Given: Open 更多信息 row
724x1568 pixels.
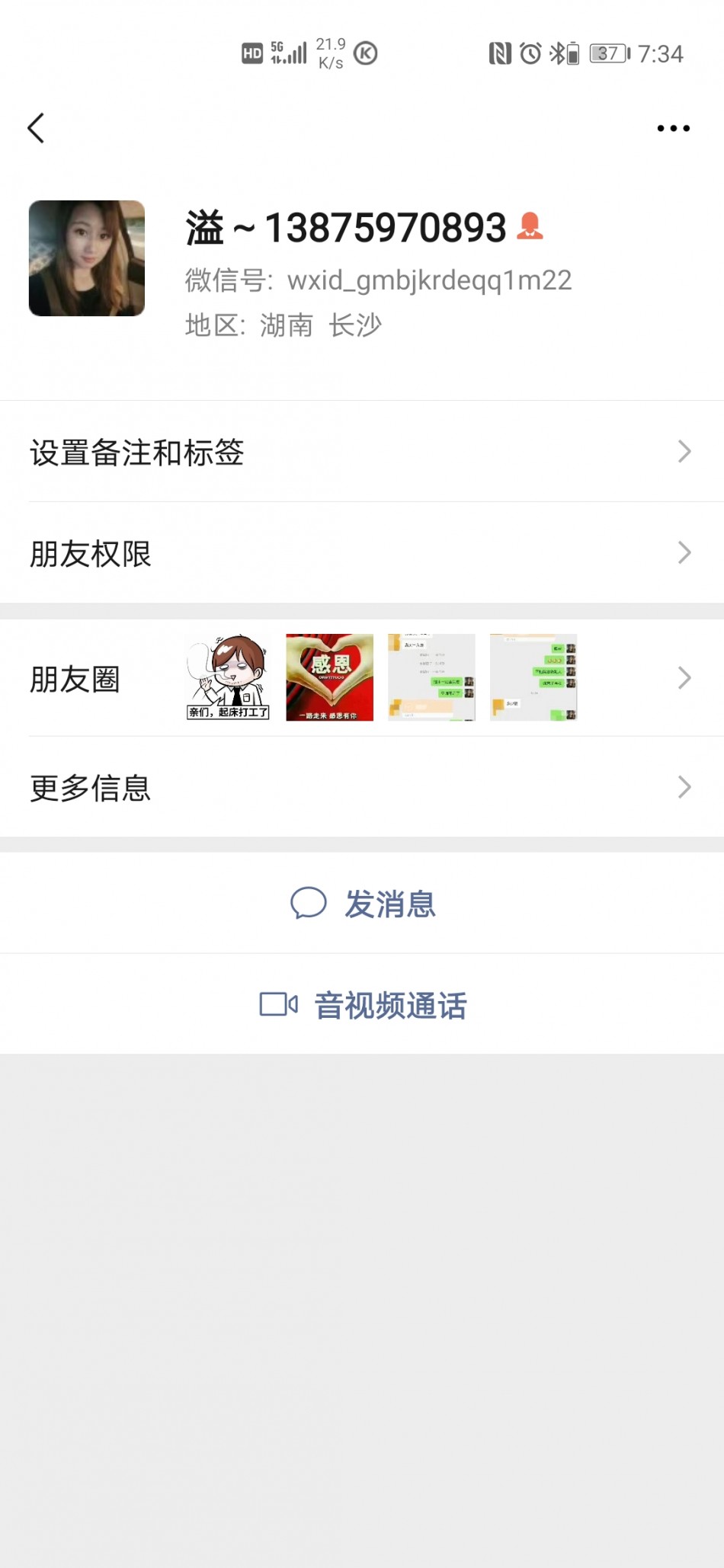Looking at the screenshot, I should [x=362, y=787].
